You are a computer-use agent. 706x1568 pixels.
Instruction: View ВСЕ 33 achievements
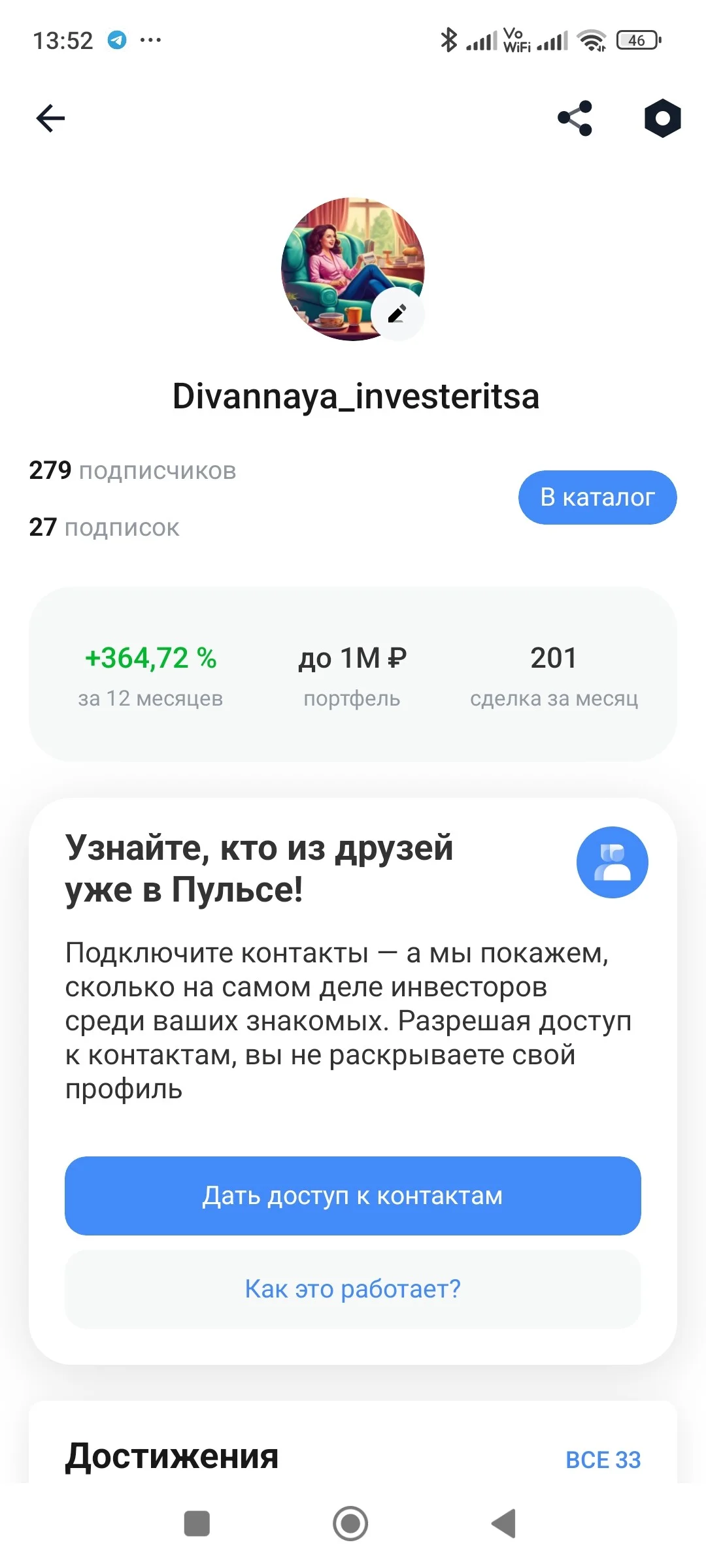coord(603,1460)
